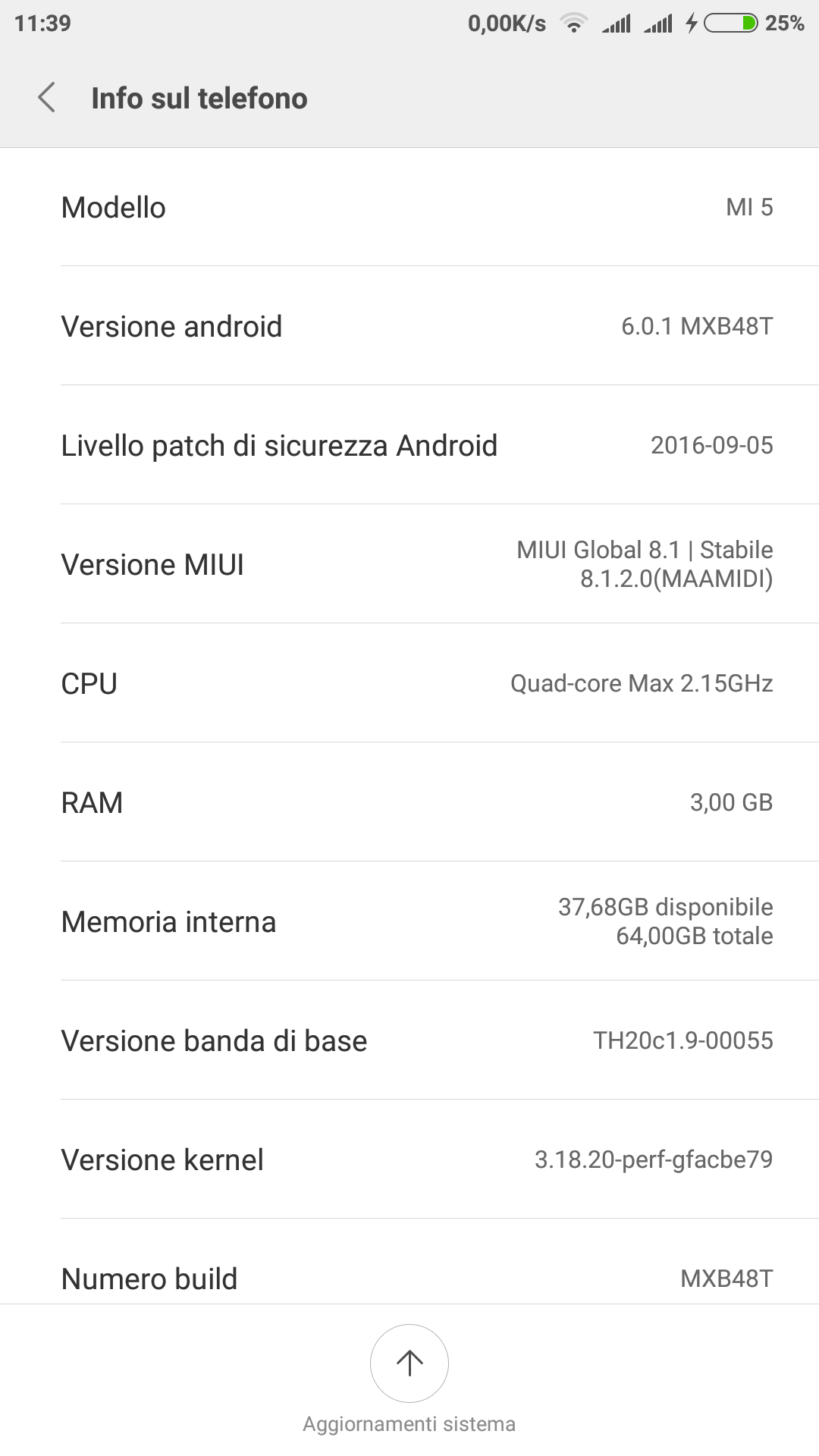Screen dimensions: 819x1456
Task: Tap the Modello row
Action: click(409, 207)
